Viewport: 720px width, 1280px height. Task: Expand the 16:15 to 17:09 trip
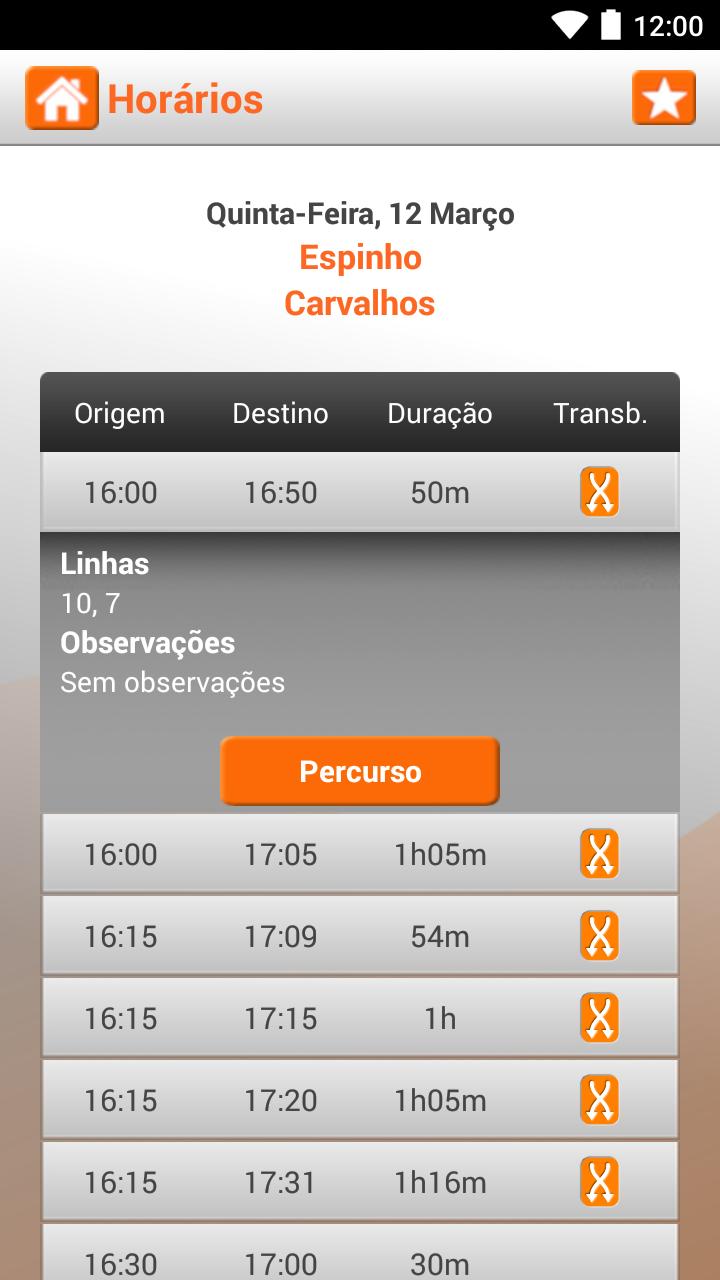(x=360, y=936)
